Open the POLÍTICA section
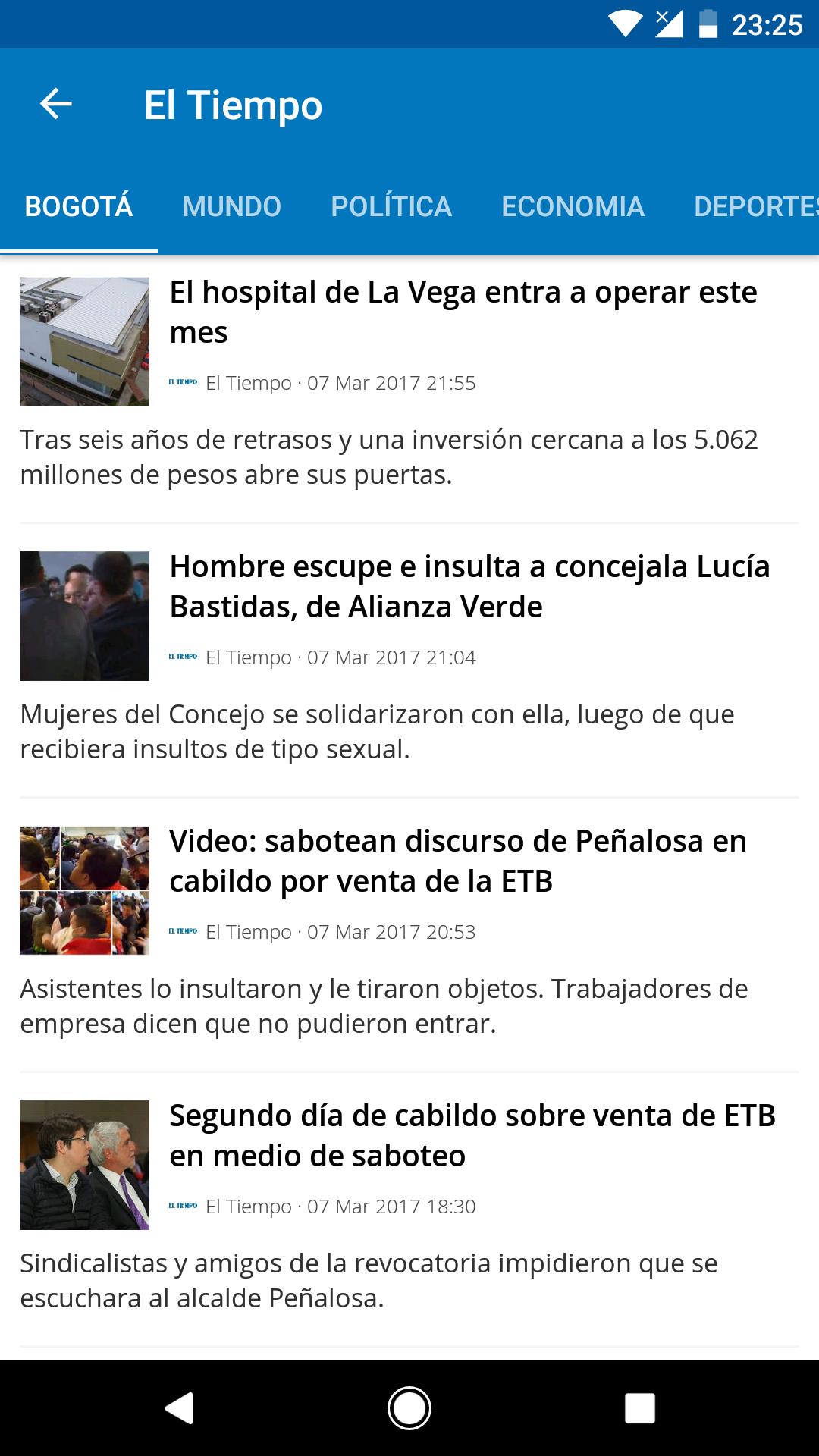Screen dimensions: 819x1456 (x=391, y=206)
